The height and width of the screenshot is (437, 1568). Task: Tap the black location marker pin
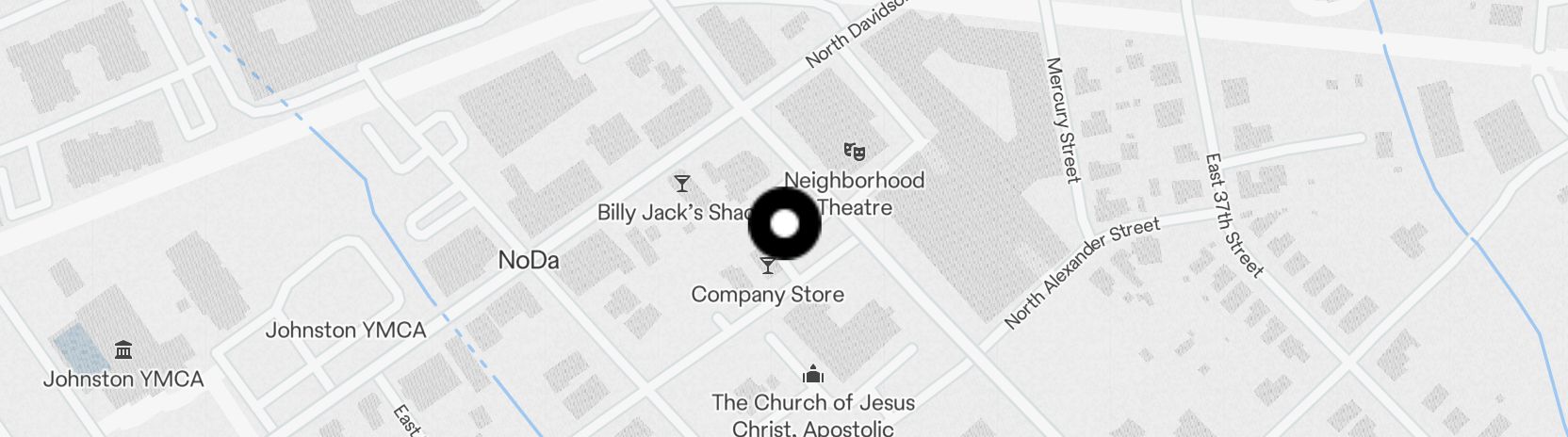pos(784,224)
